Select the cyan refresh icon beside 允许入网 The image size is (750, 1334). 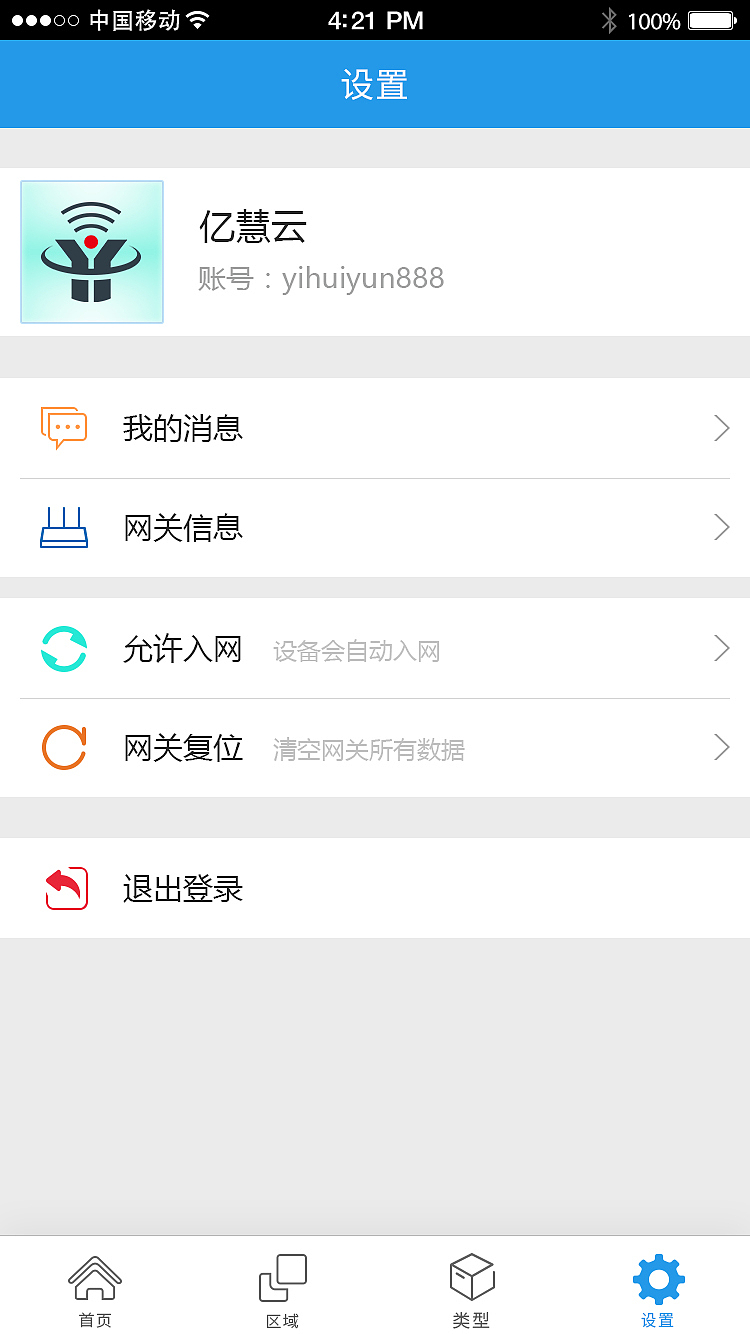[x=63, y=648]
